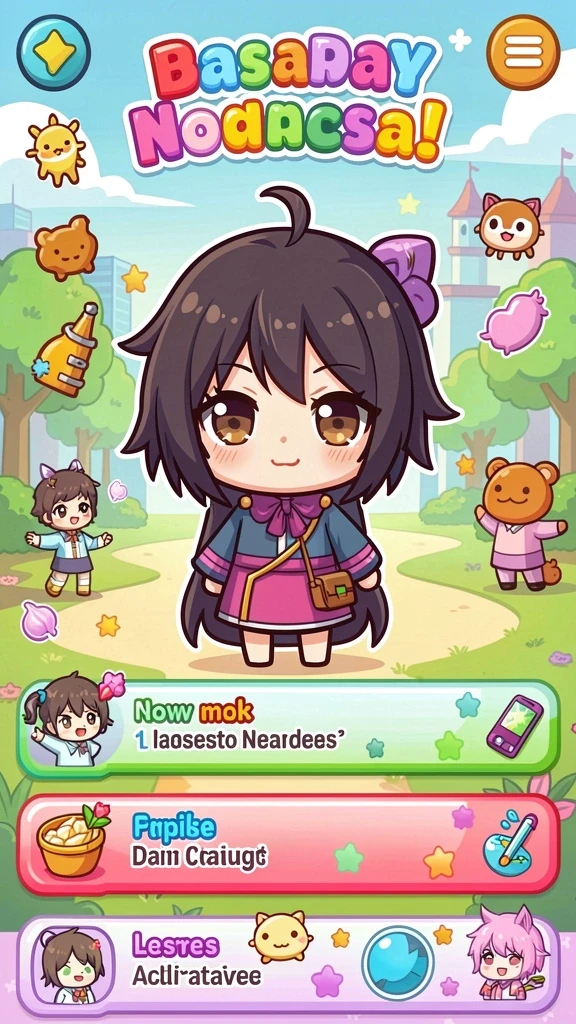
Task: Open the pink 'Dain Craiugt' banner
Action: (x=288, y=844)
